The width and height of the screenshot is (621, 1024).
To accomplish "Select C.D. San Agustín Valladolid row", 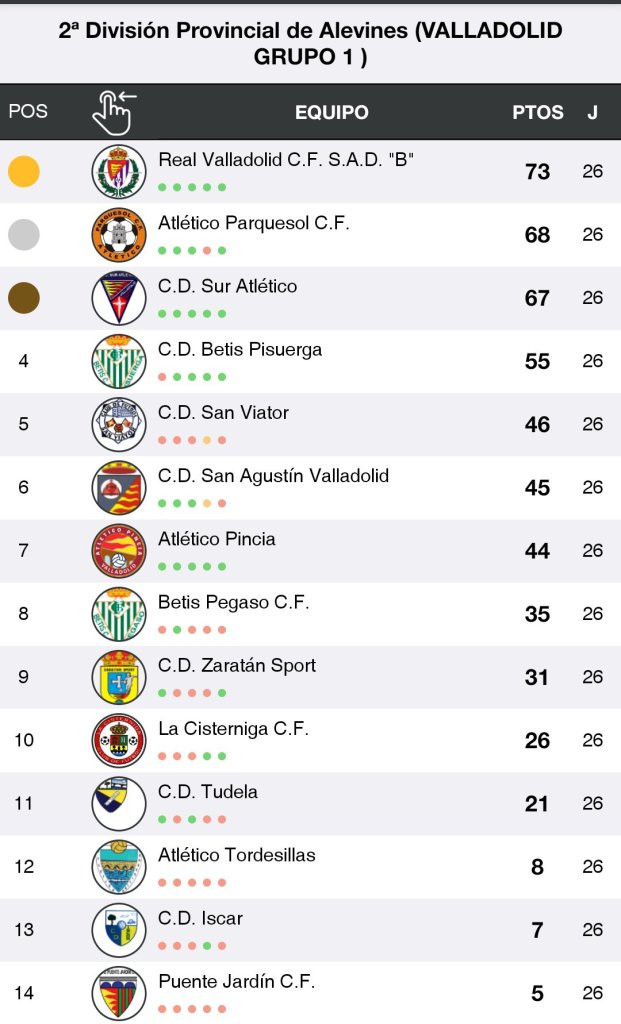I will point(273,476).
